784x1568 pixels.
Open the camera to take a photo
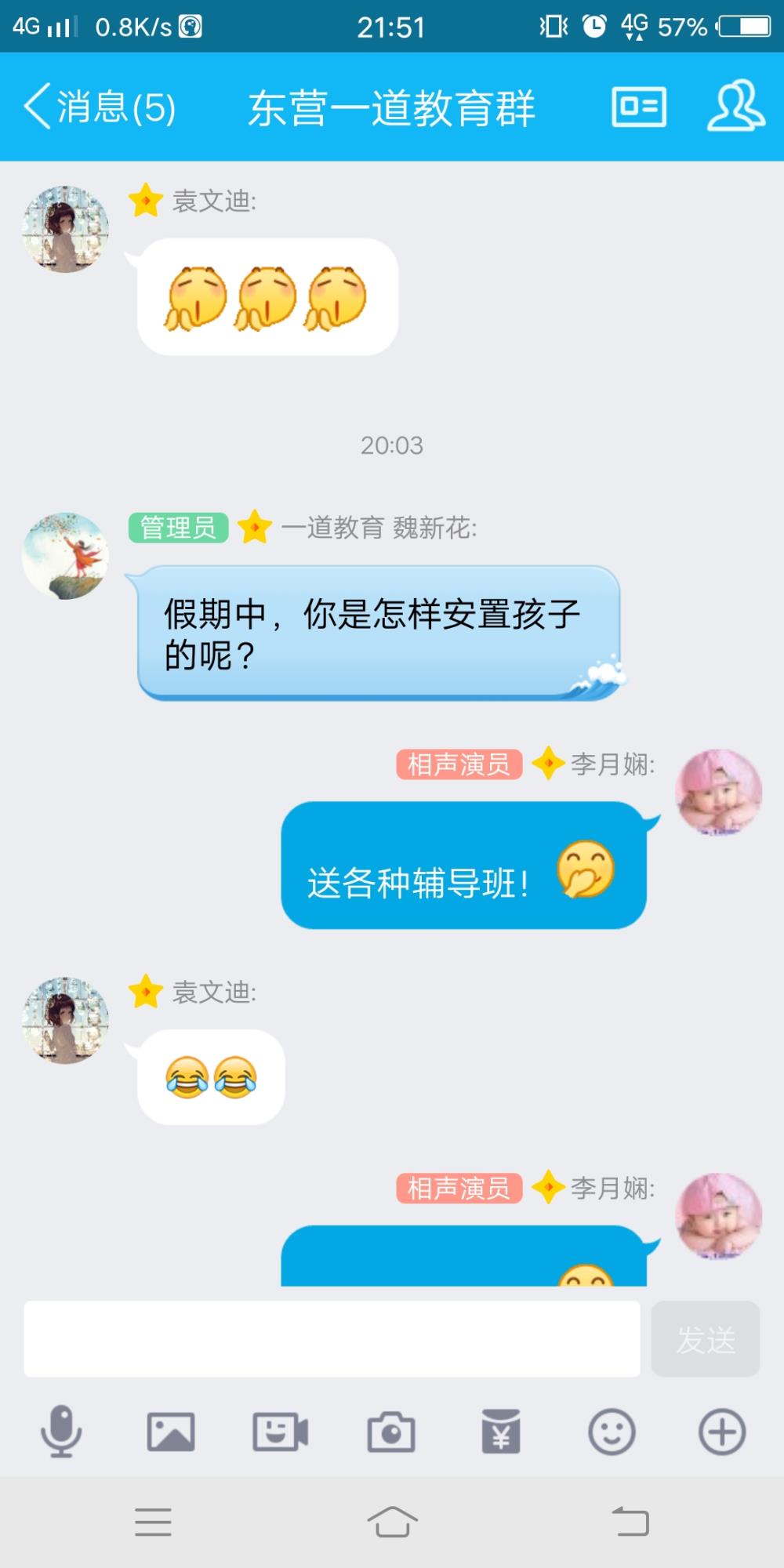coord(391,1432)
